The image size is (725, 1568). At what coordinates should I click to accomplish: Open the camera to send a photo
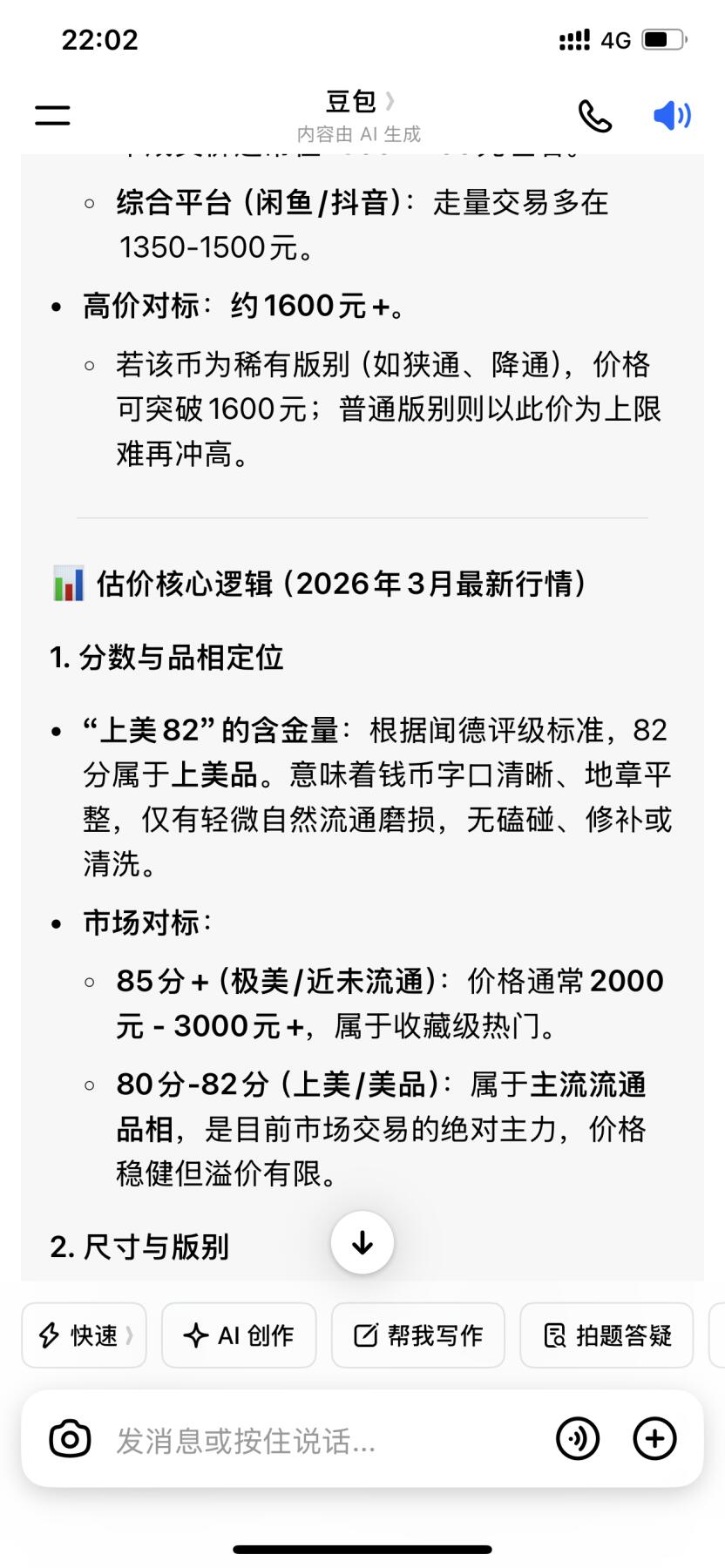71,1438
